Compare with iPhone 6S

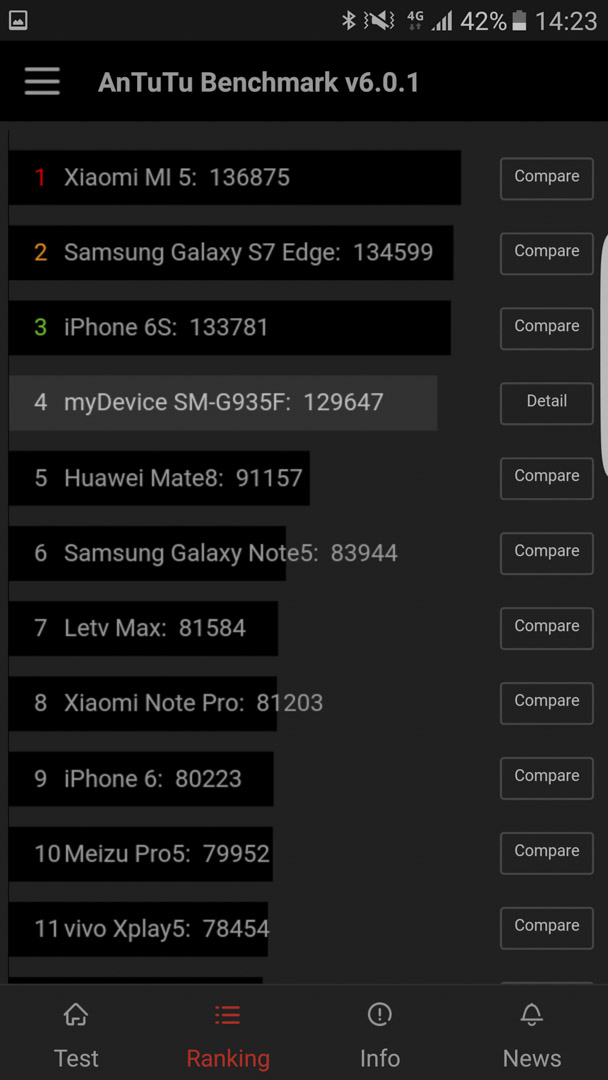547,329
